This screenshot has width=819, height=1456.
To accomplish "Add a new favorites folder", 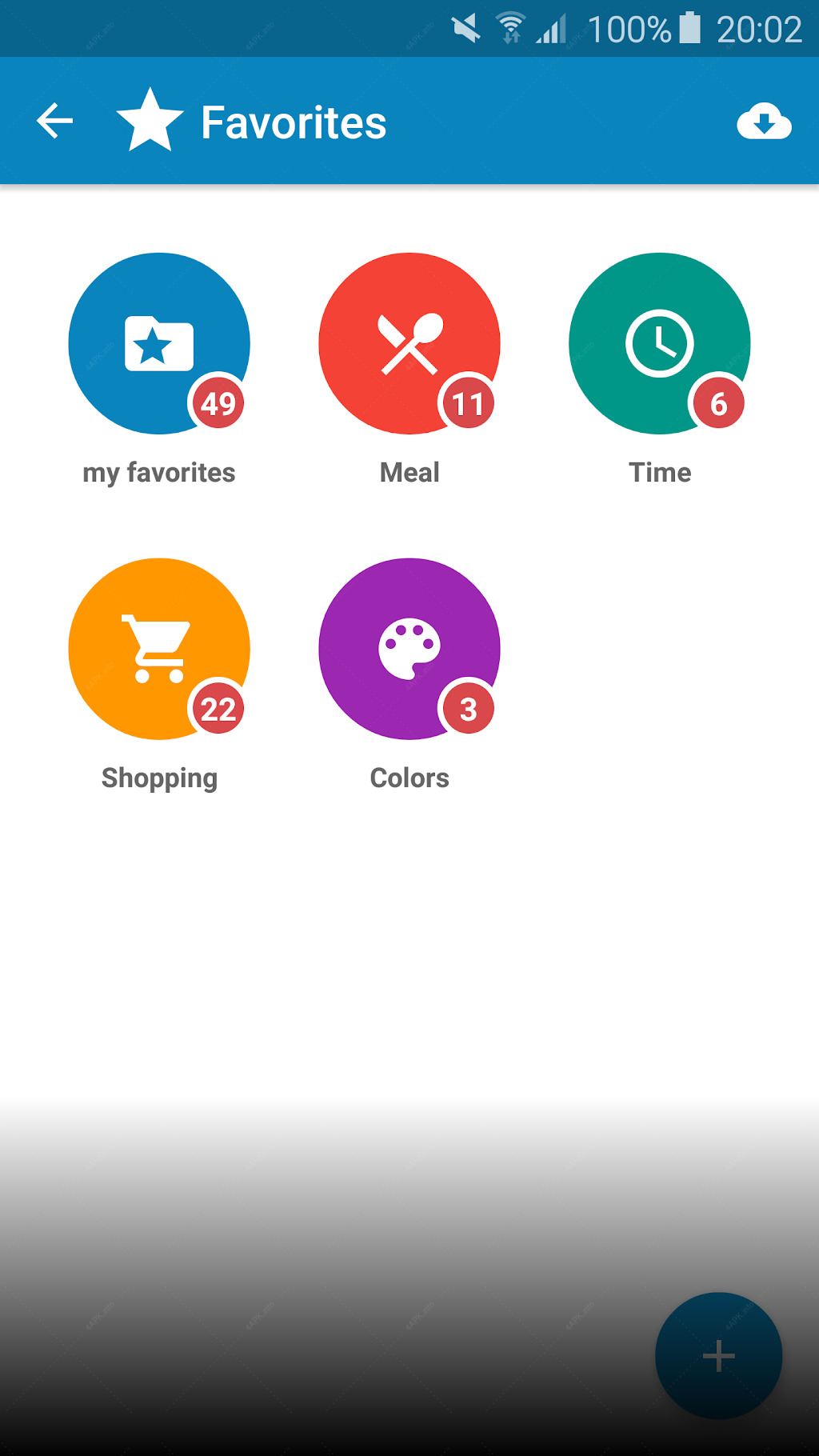I will coord(718,1356).
